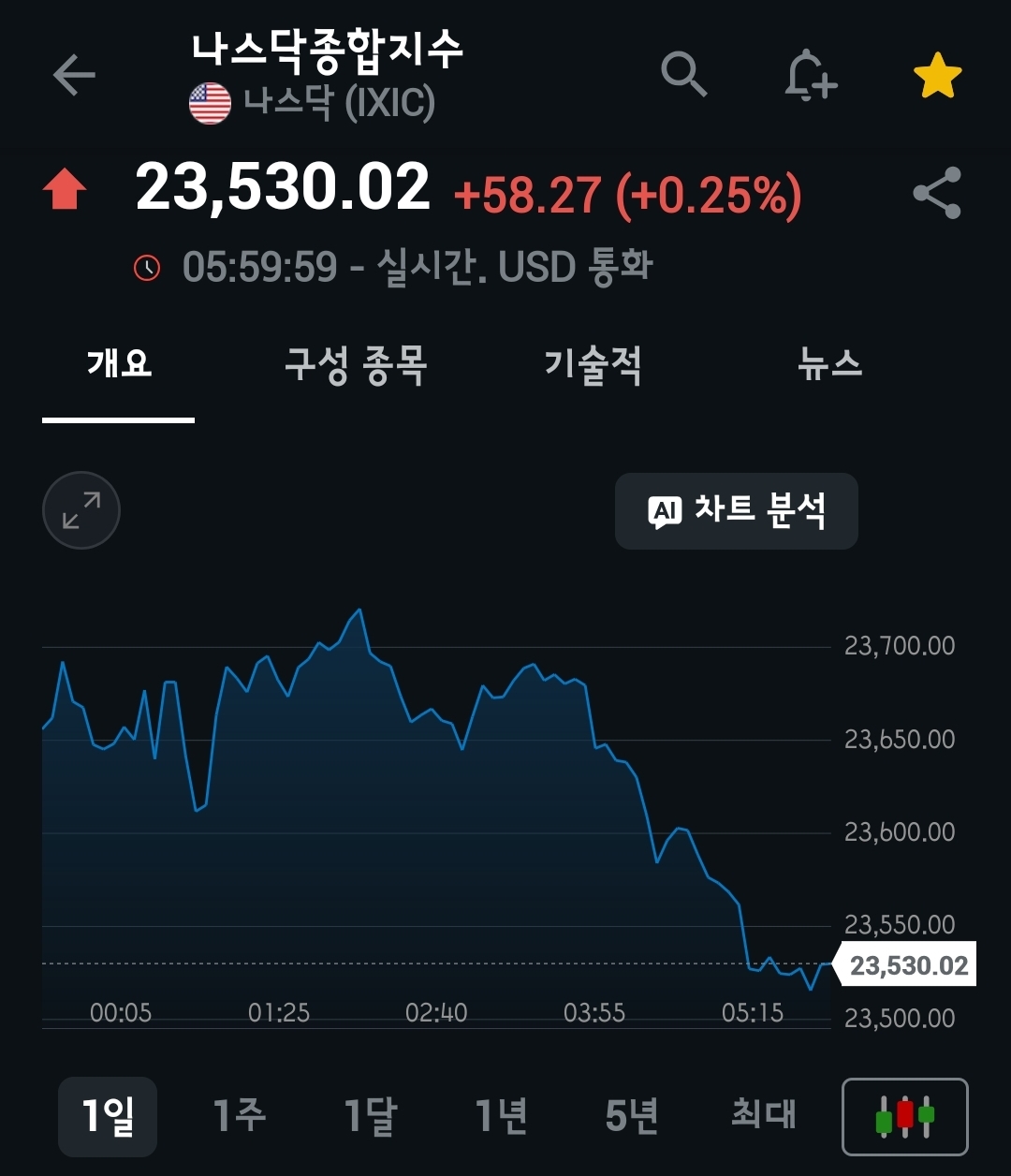Select the 뉴스 tab
The width and height of the screenshot is (1011, 1176).
[x=829, y=364]
